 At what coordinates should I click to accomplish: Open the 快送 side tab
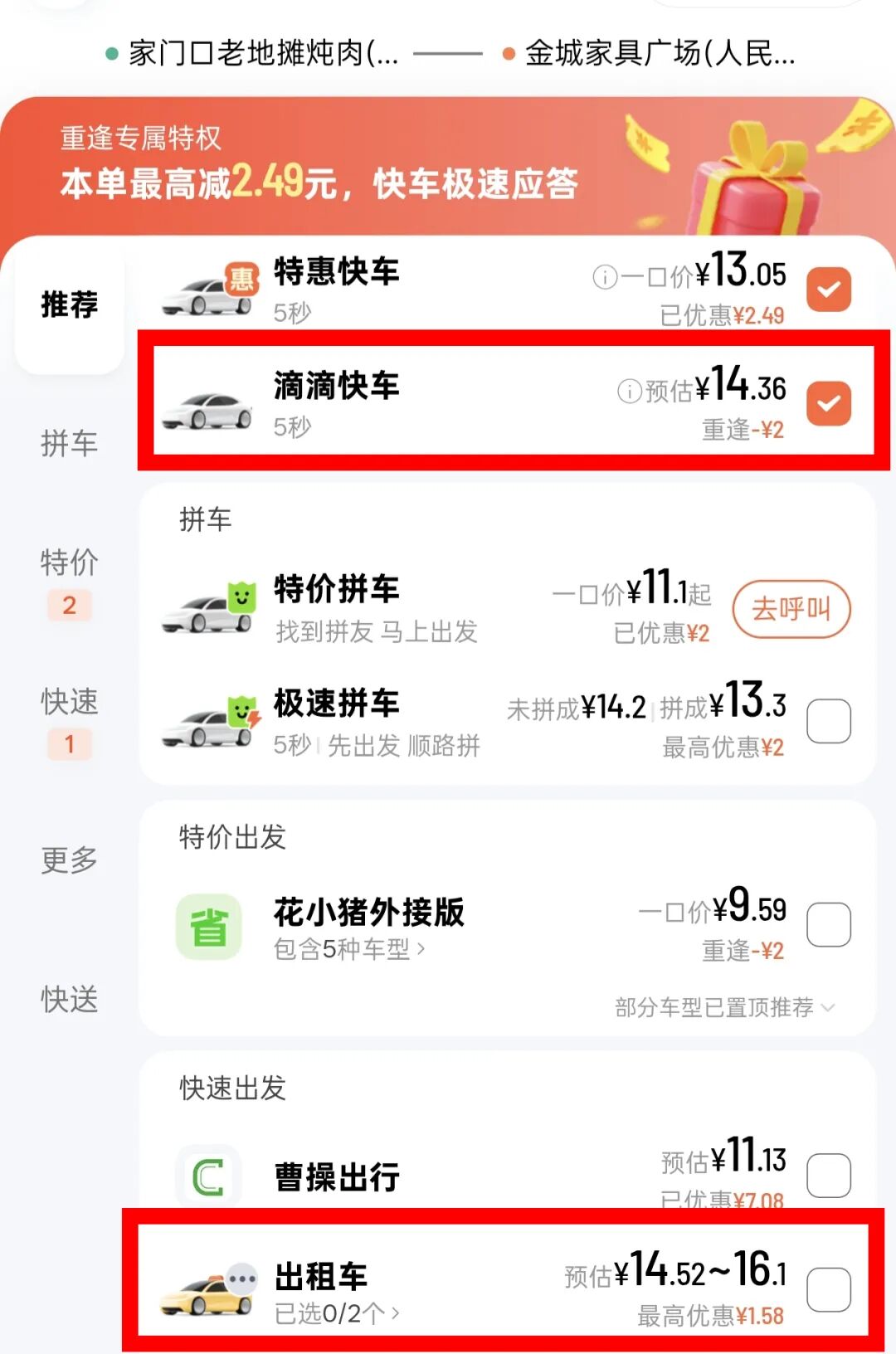70,999
